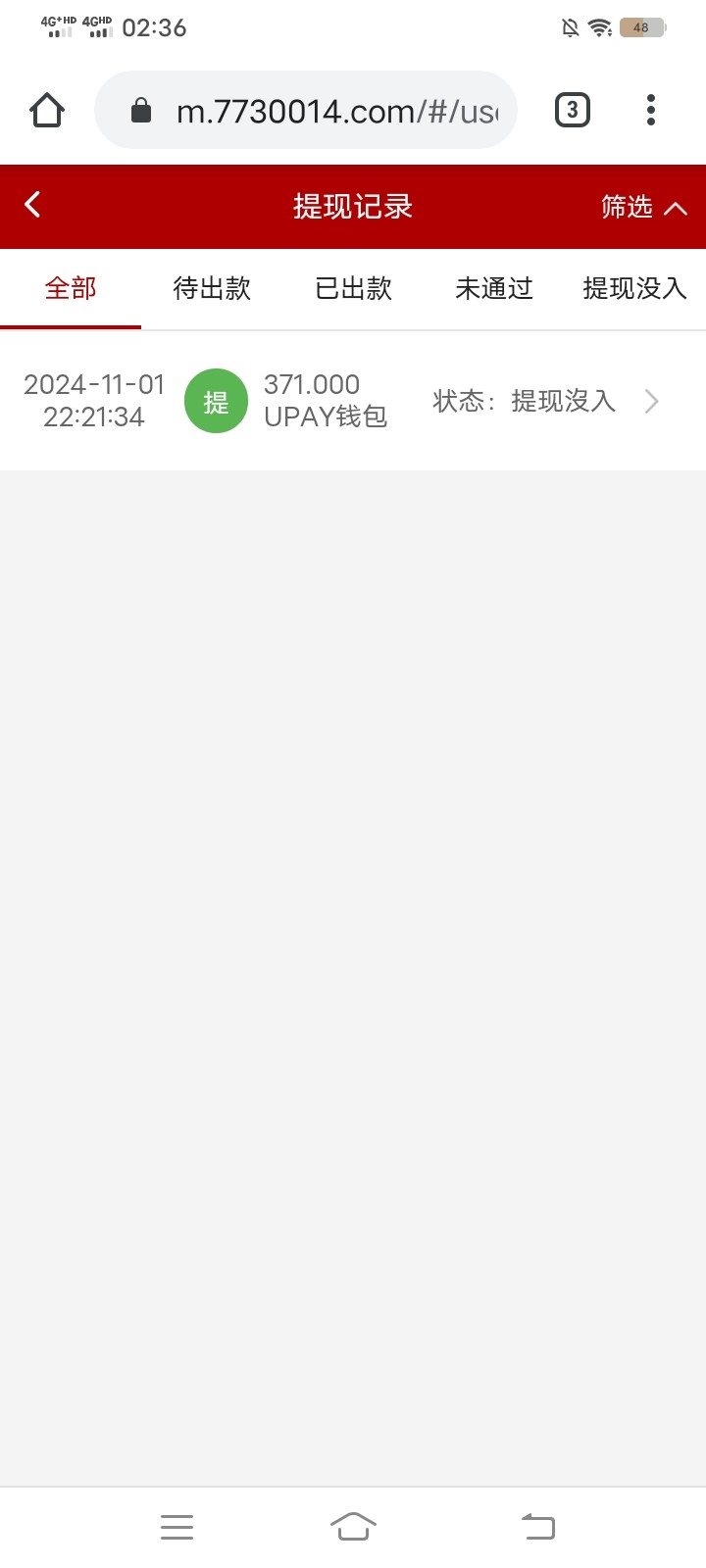
Task: Open the browser overflow menu
Action: tap(651, 110)
